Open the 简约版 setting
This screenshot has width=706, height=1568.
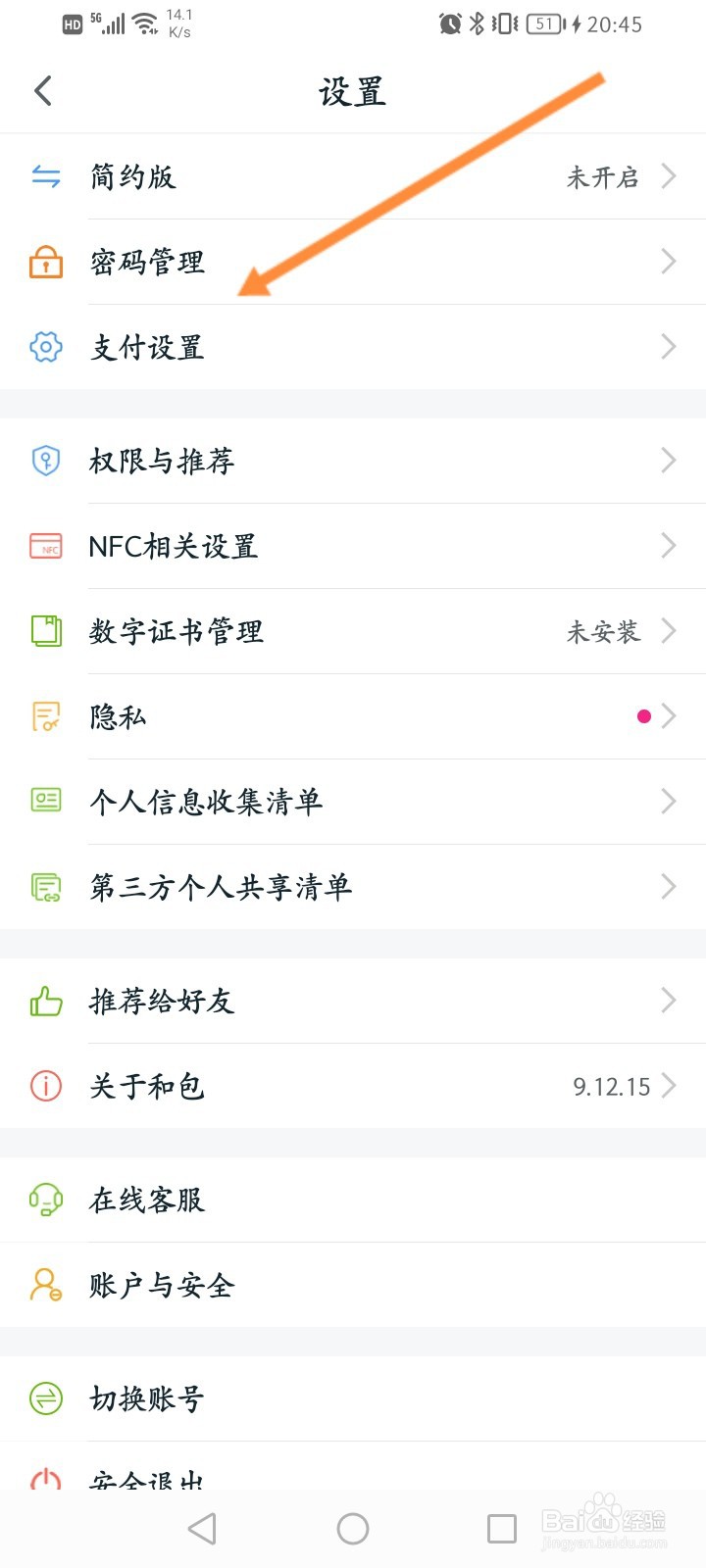tap(353, 176)
